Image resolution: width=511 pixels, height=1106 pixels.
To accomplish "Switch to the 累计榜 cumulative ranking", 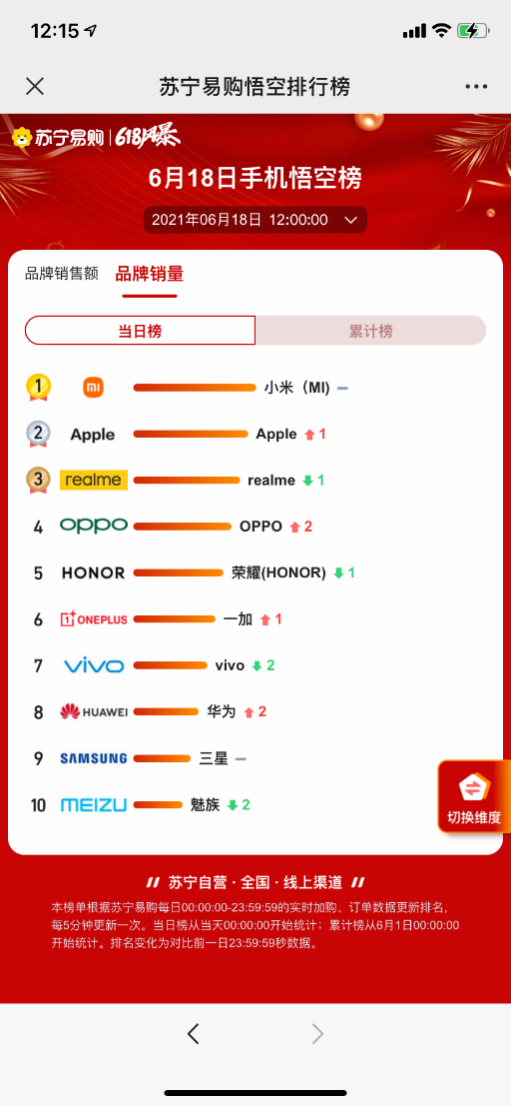I will [x=371, y=330].
